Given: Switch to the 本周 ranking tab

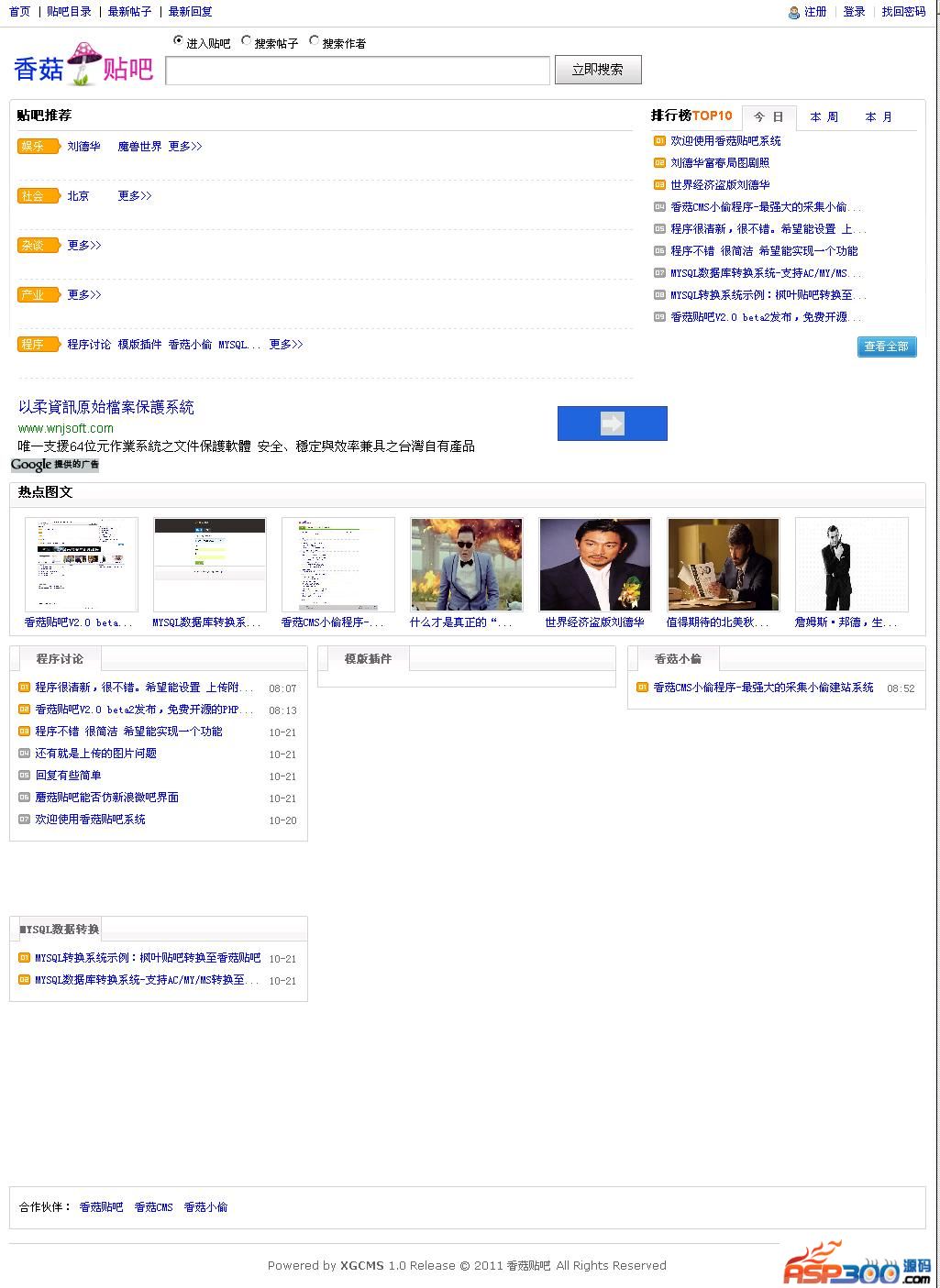Looking at the screenshot, I should coord(824,117).
